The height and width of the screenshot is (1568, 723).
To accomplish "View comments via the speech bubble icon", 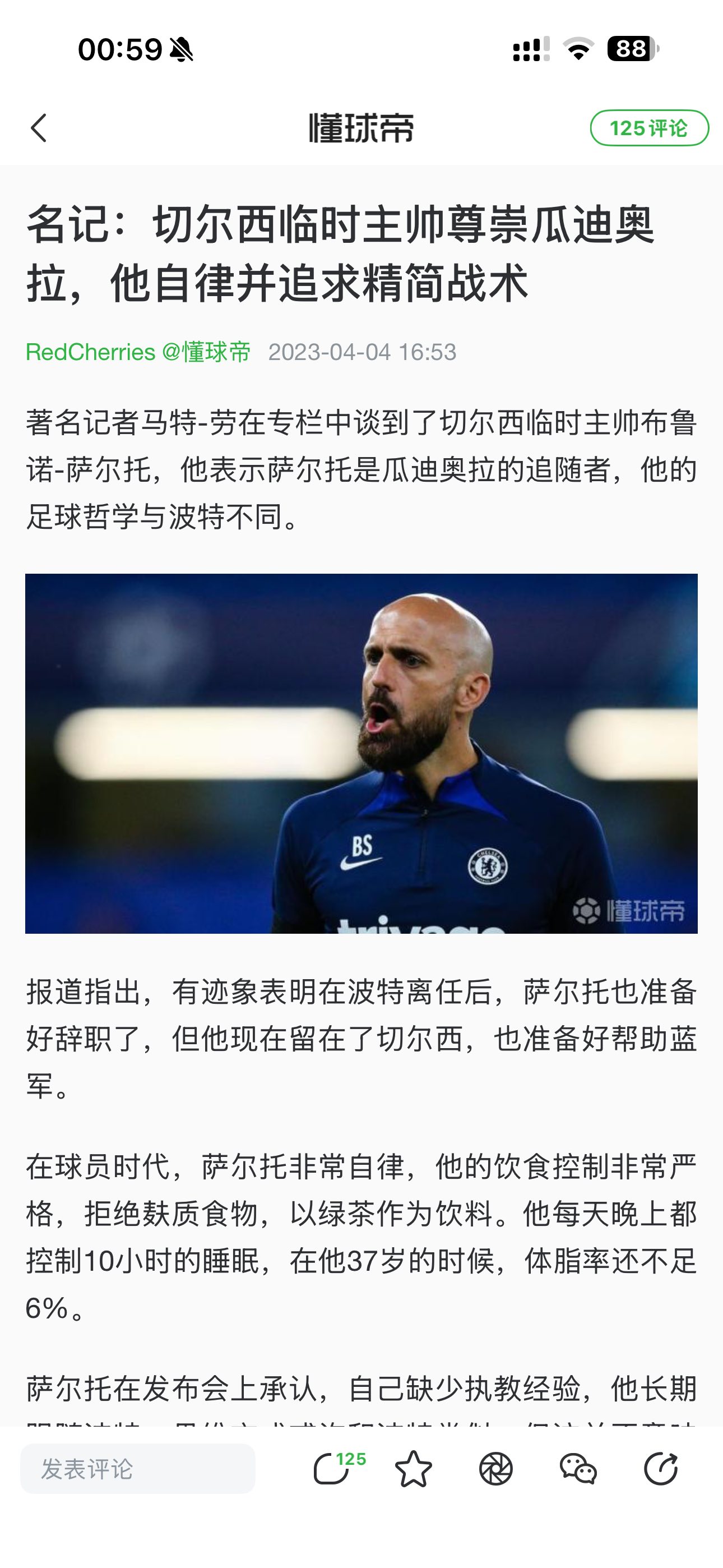I will [x=332, y=1469].
